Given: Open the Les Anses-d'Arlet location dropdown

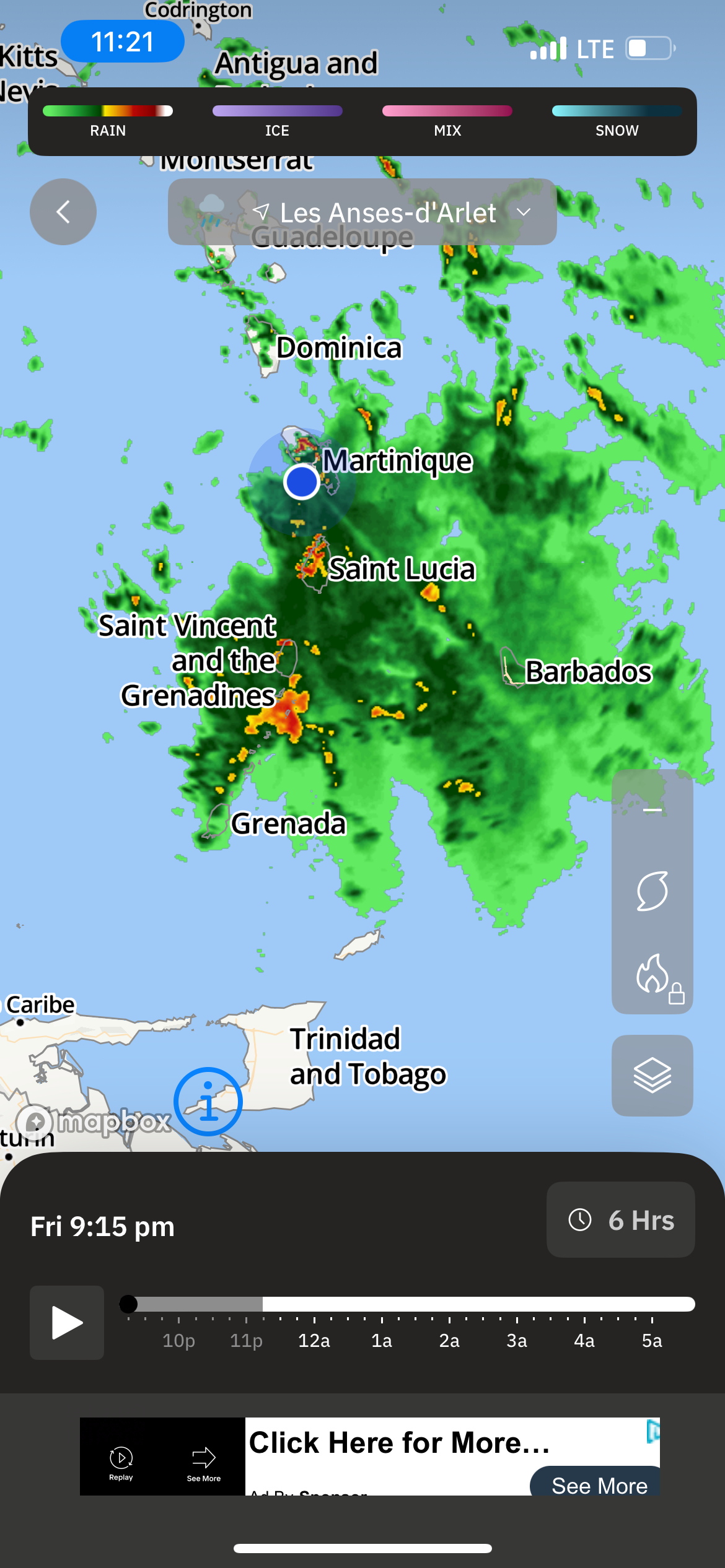Looking at the screenshot, I should (362, 212).
